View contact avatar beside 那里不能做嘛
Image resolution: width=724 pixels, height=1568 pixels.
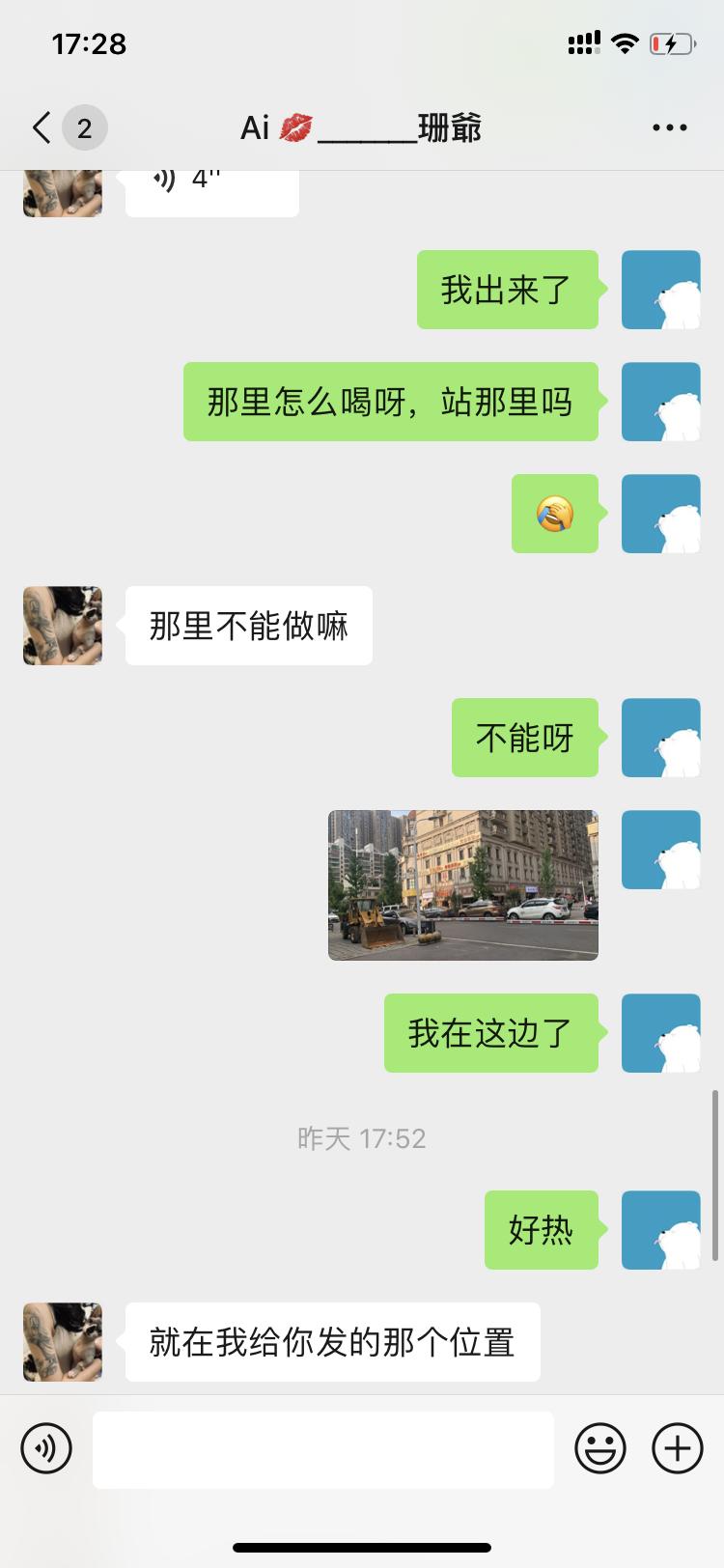[x=63, y=626]
